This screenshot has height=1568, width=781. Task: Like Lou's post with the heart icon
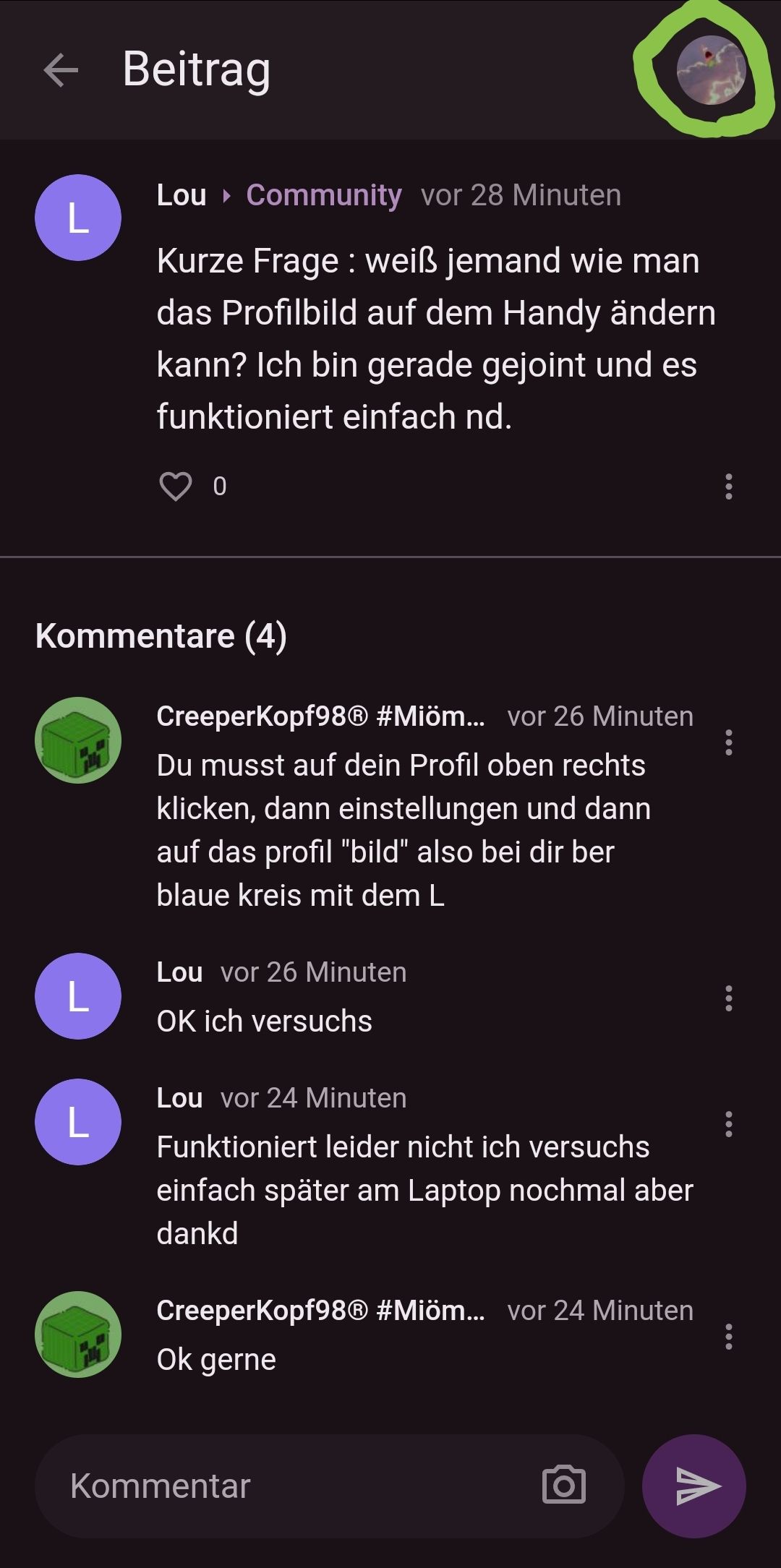tap(176, 487)
